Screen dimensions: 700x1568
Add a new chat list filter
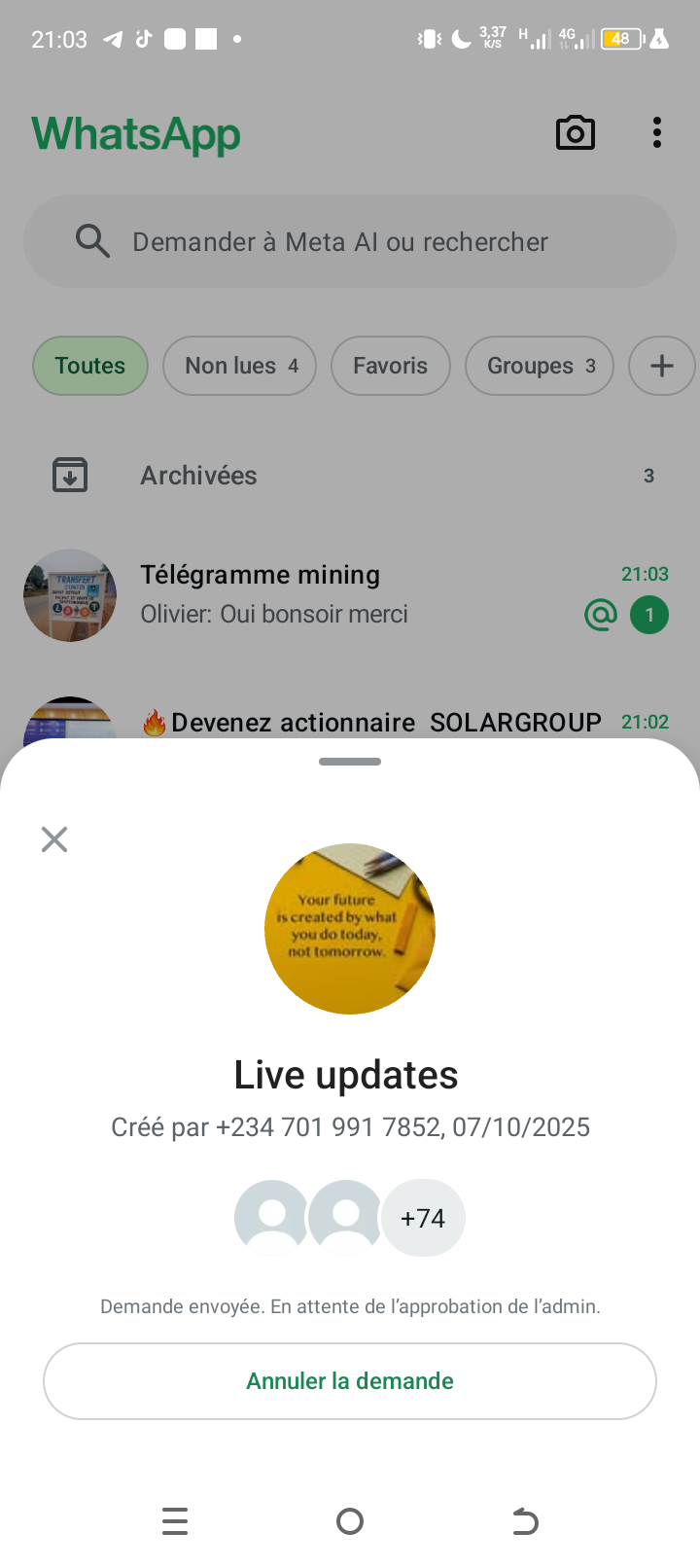pyautogui.click(x=661, y=366)
